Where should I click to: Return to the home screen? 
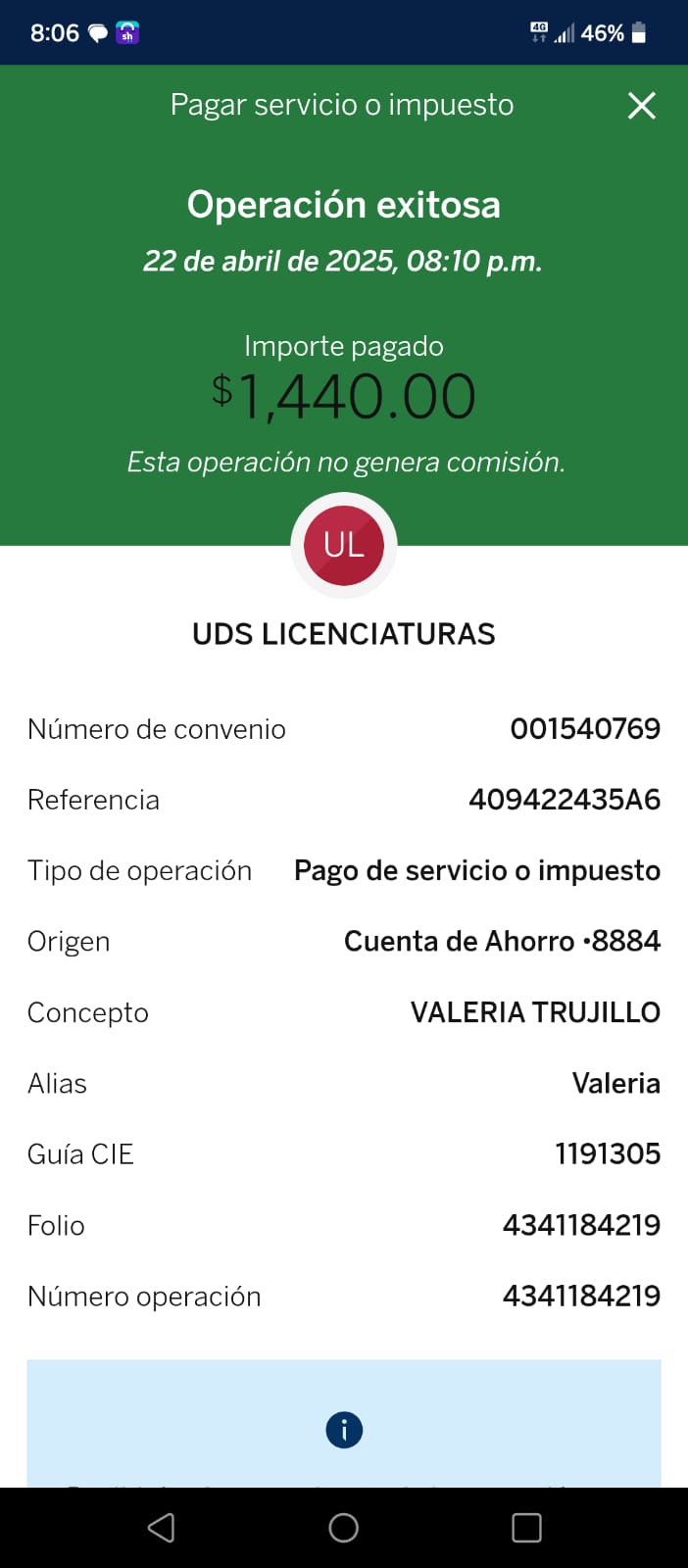(343, 1527)
